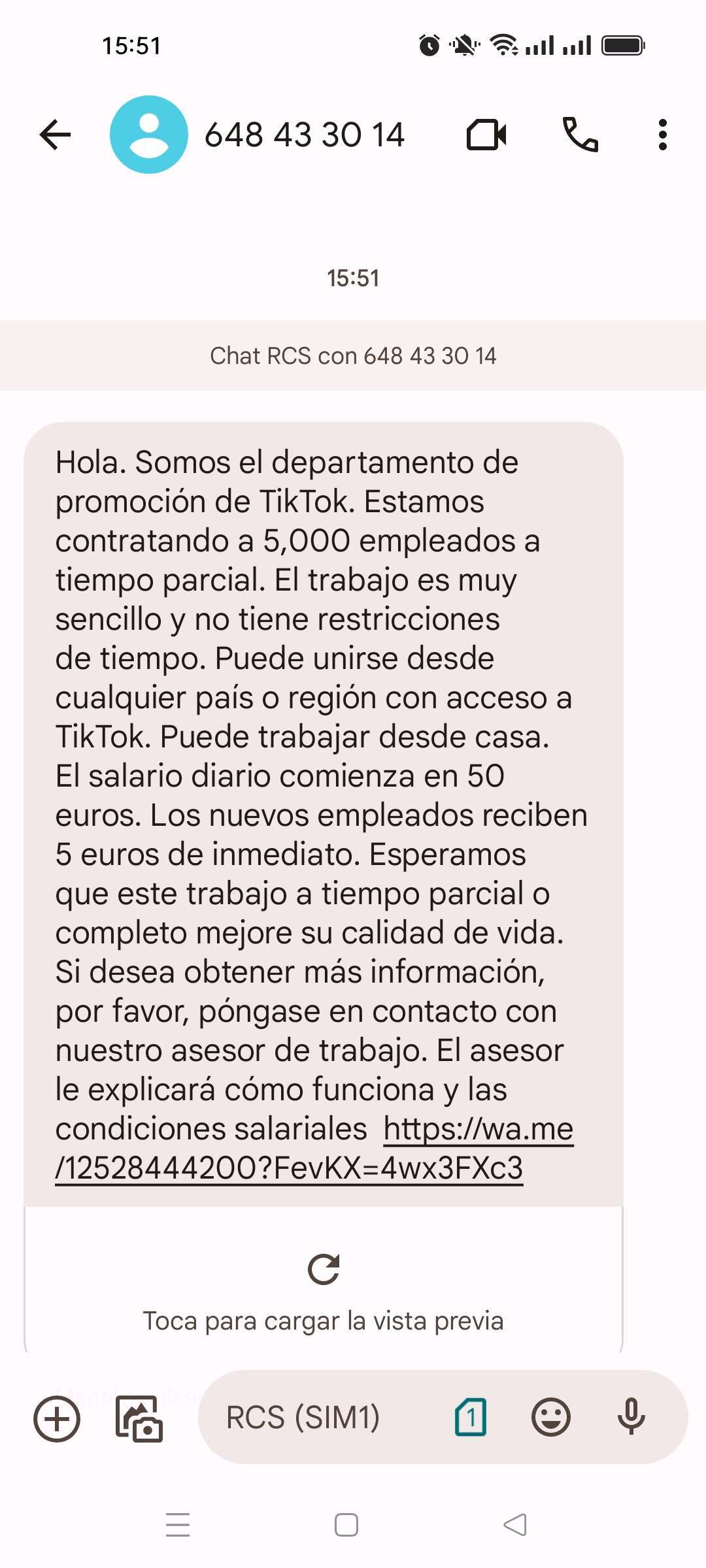
Task: Open recent apps from navigation bar
Action: pos(178,1525)
